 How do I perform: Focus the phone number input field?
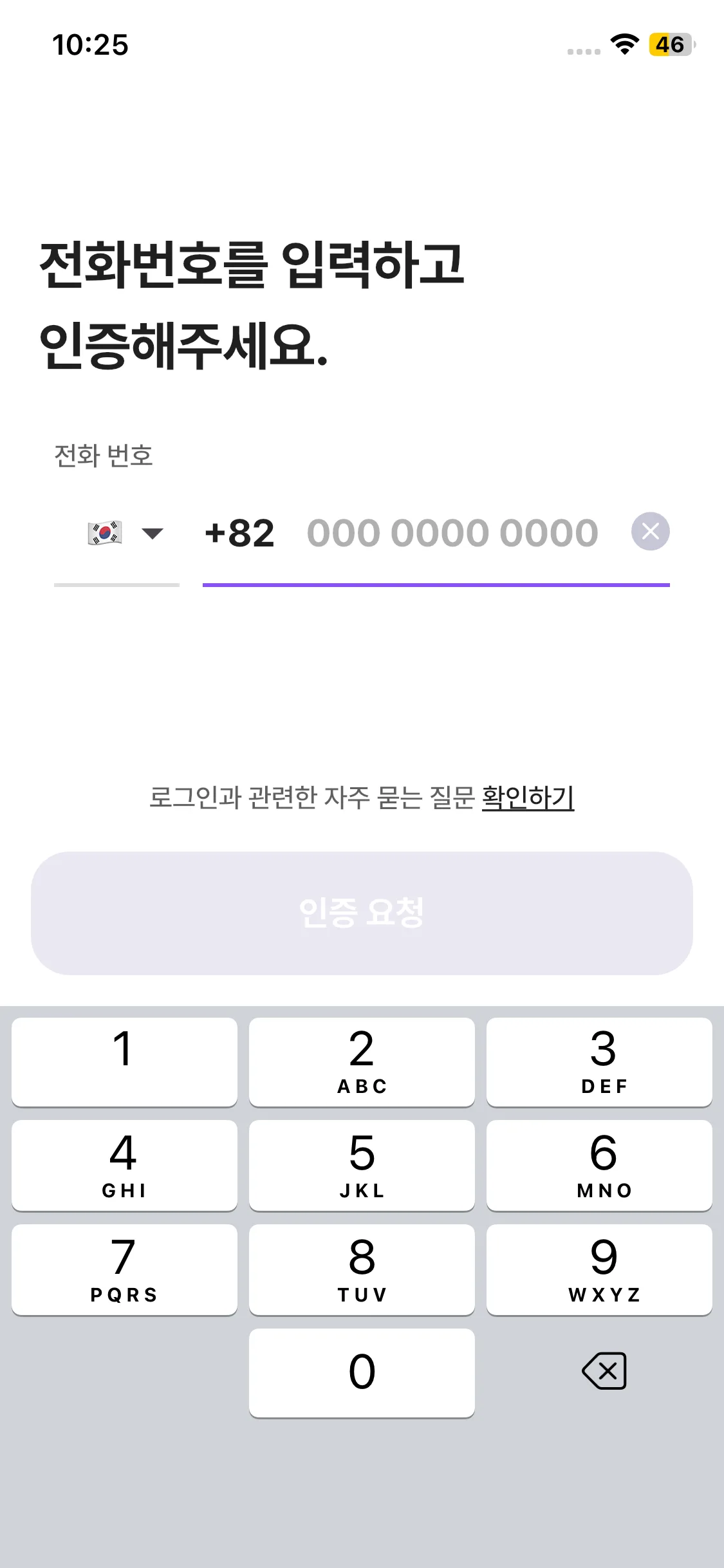(x=452, y=534)
